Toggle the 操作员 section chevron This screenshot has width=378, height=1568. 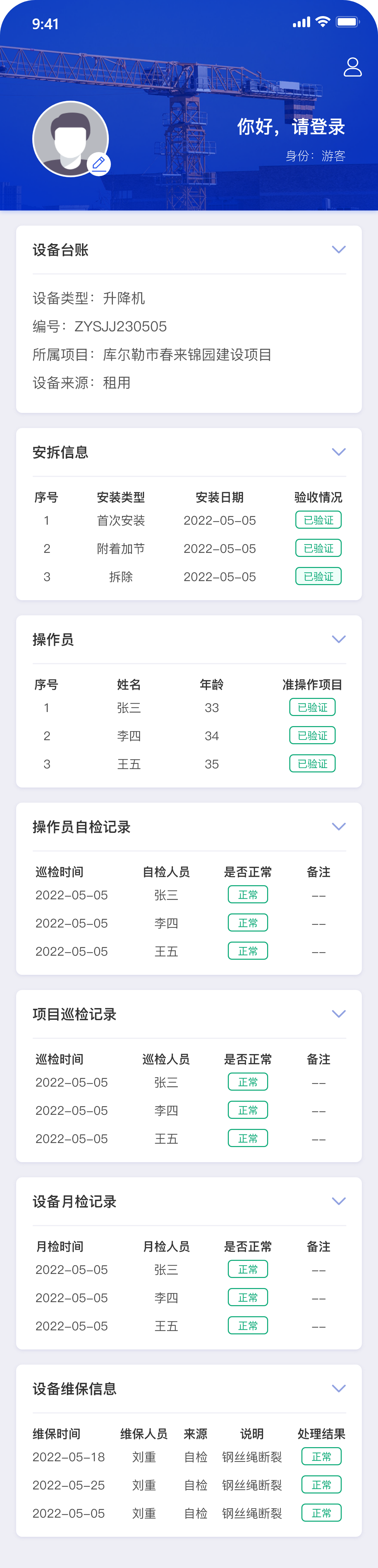(x=338, y=639)
